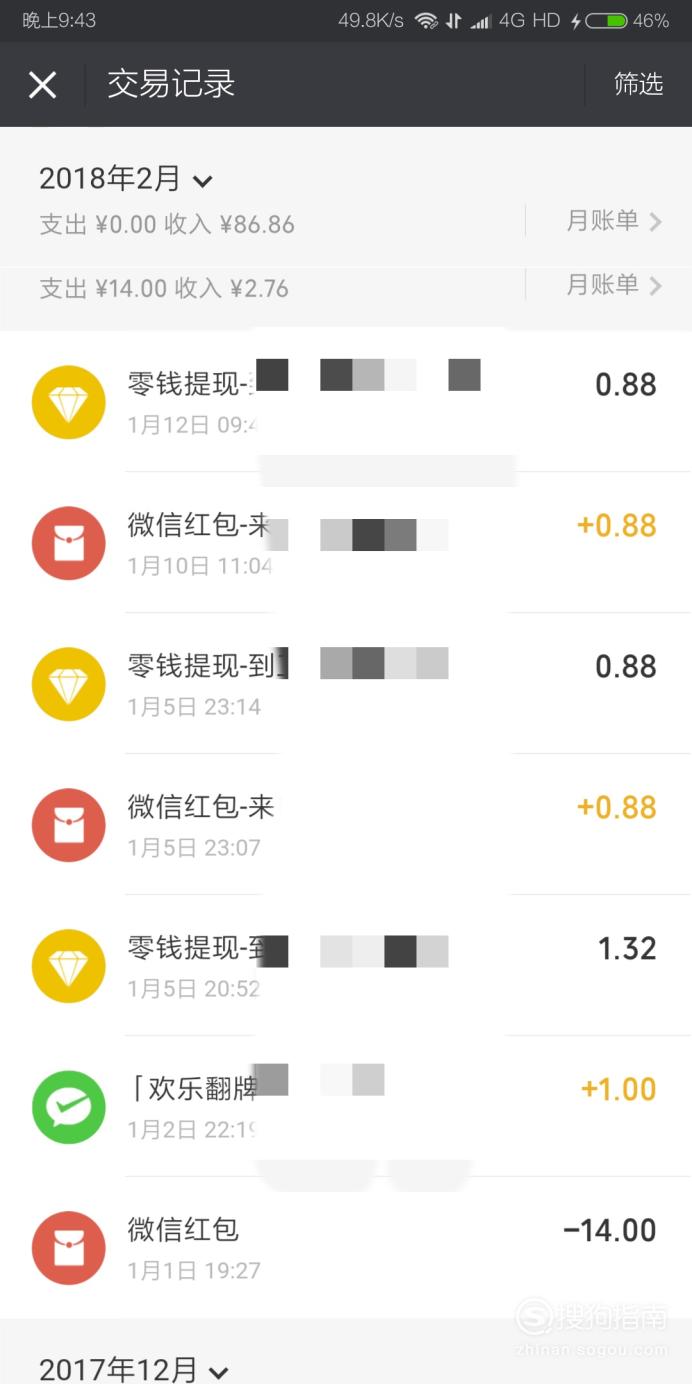The image size is (692, 1384).
Task: Close the transaction records page
Action: click(42, 85)
